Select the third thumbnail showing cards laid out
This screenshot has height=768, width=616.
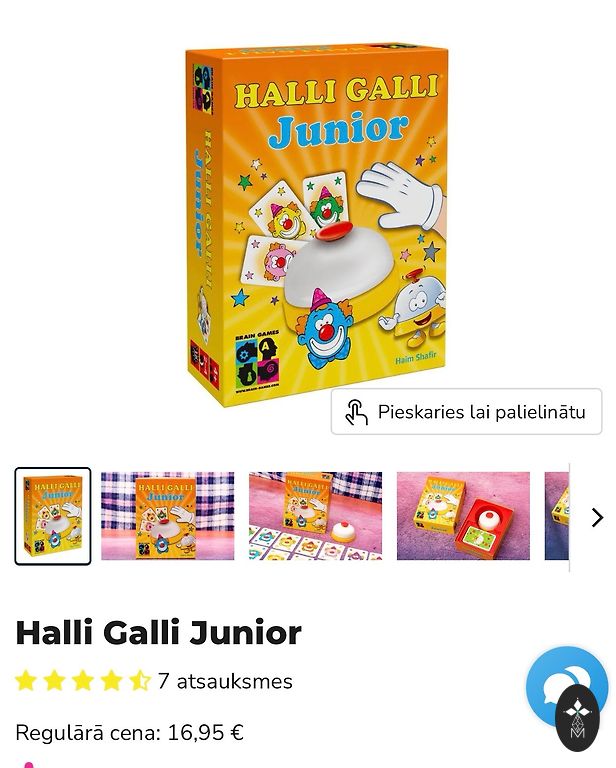315,516
